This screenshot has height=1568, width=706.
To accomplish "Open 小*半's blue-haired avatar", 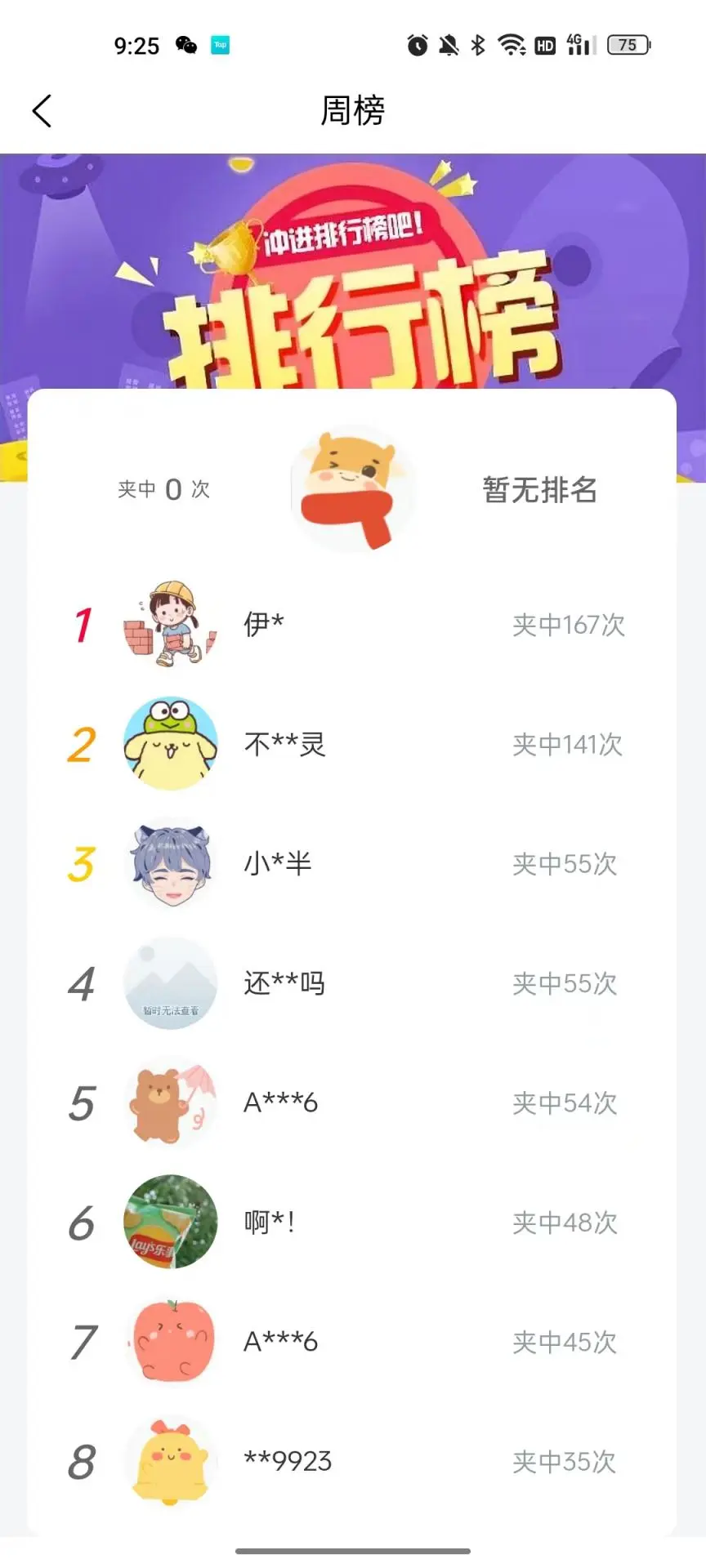I will pos(170,864).
